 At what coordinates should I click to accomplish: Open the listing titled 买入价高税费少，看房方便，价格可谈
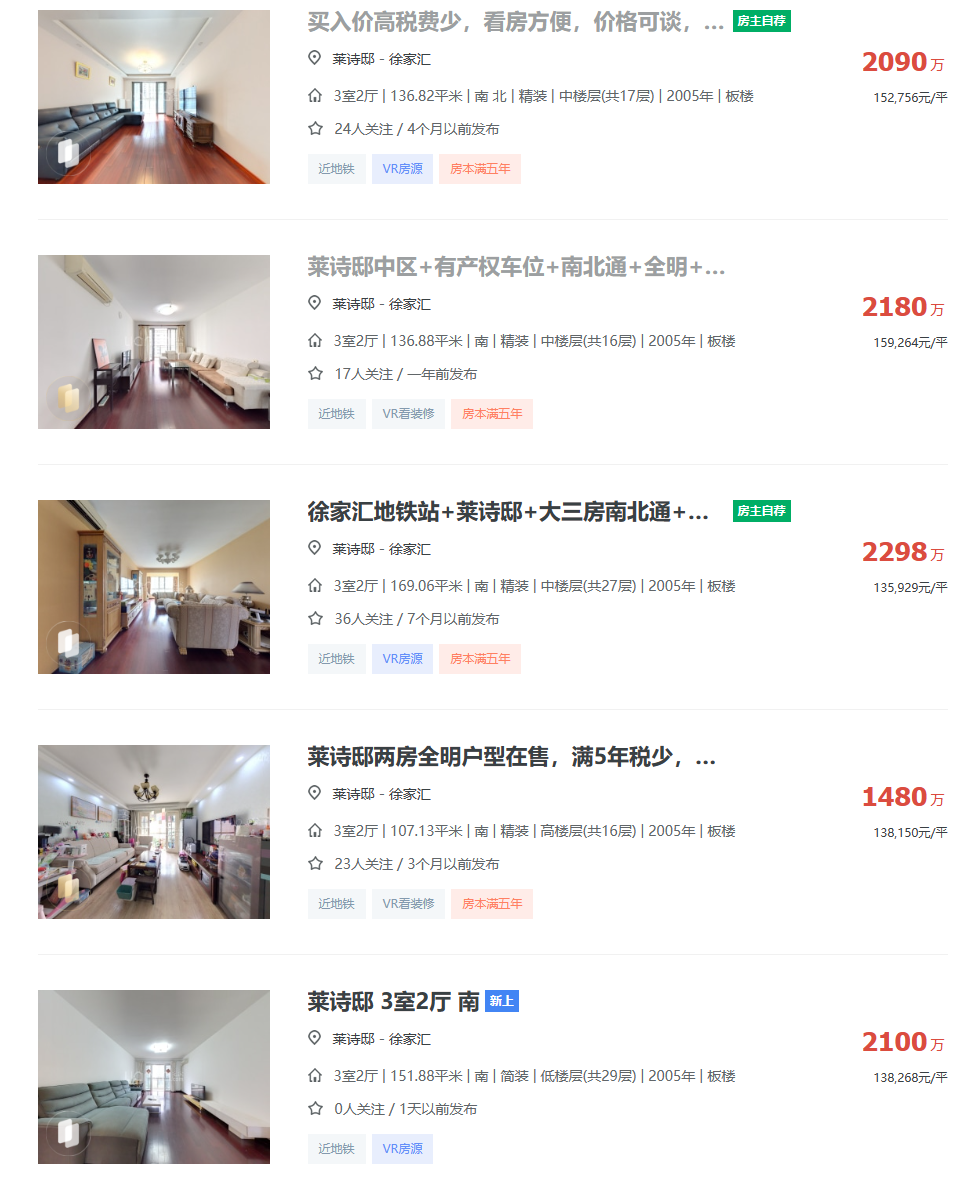click(x=510, y=20)
